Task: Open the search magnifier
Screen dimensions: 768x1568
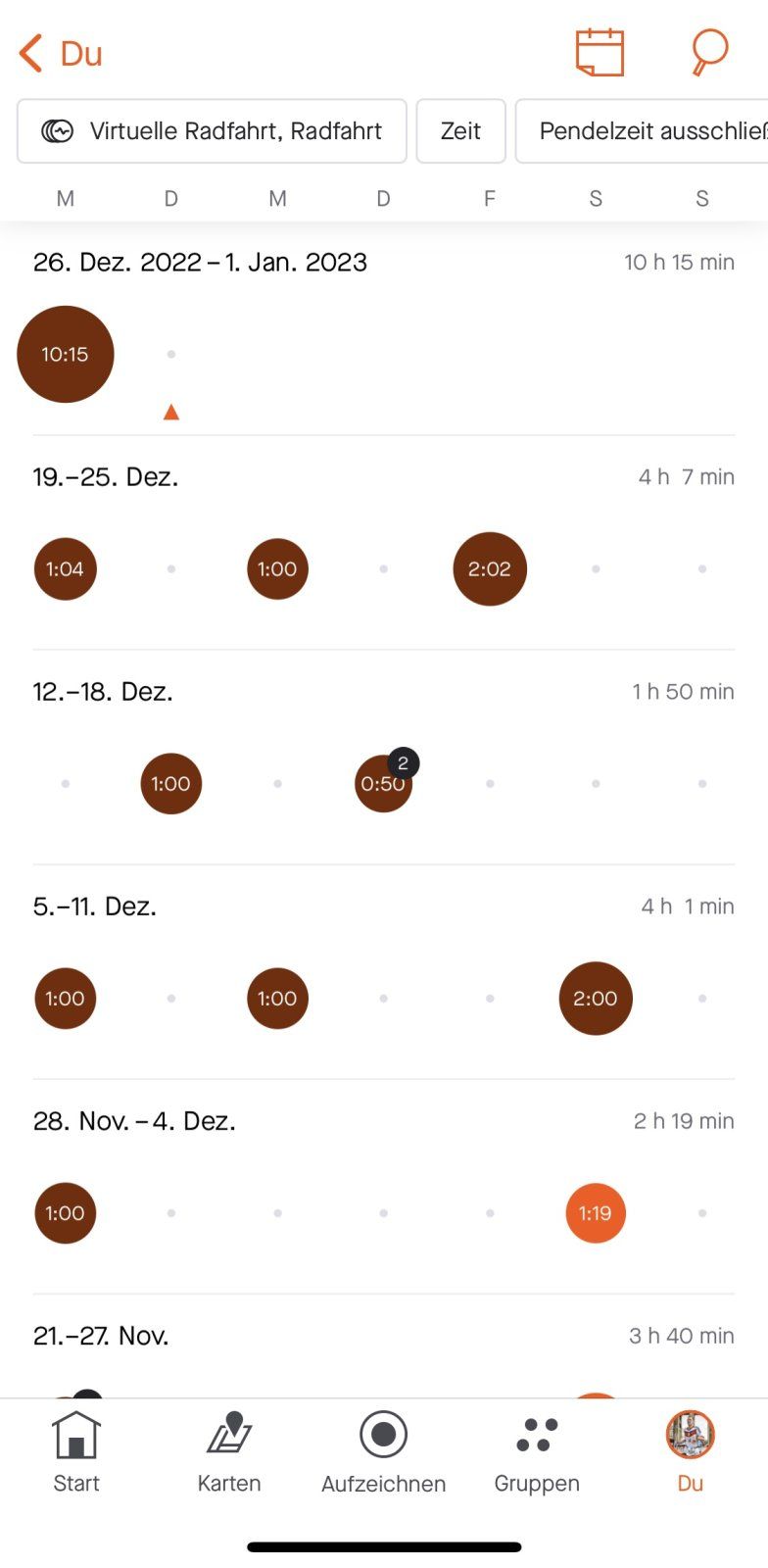Action: (x=708, y=52)
